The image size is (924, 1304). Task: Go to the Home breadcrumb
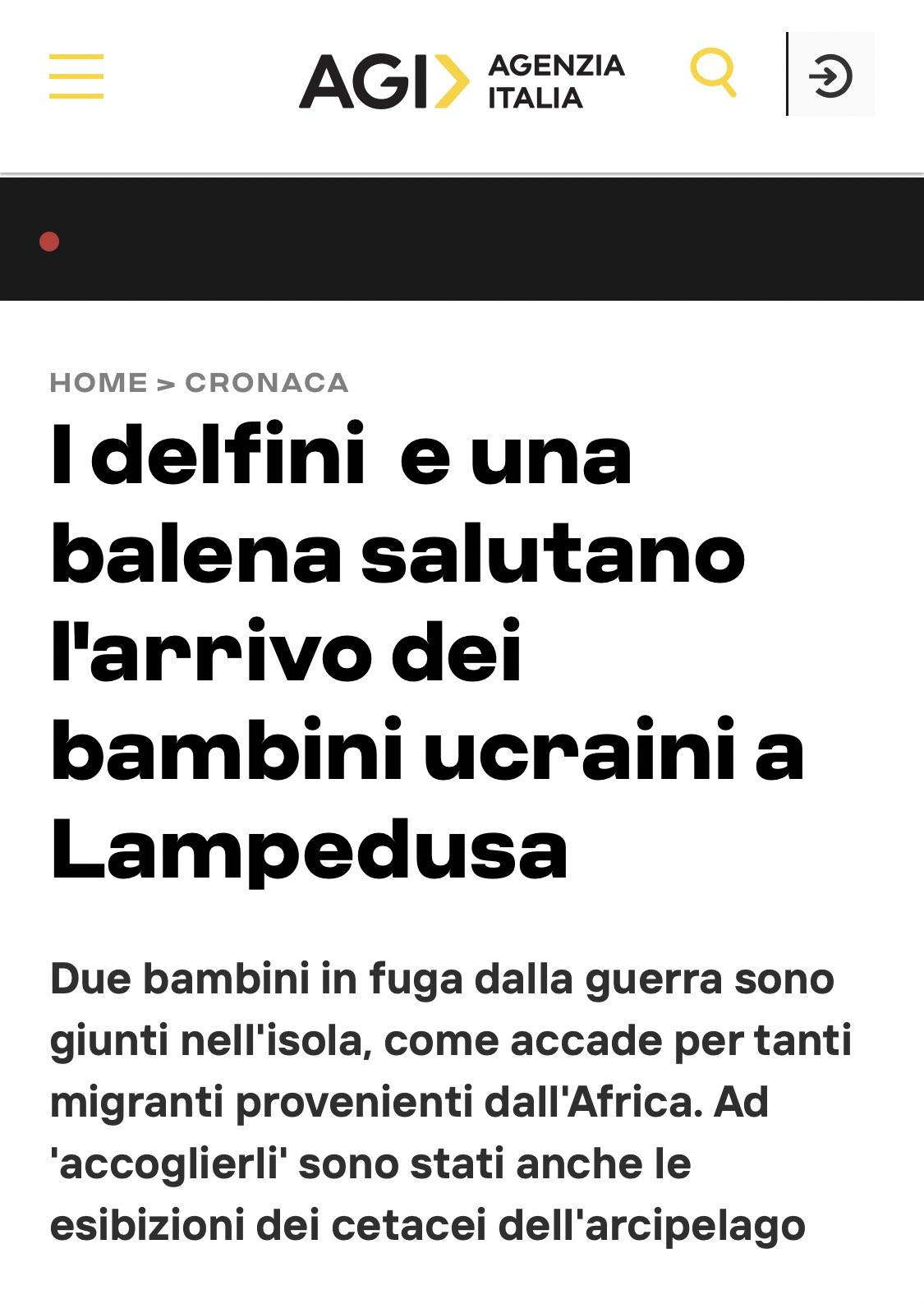[99, 383]
